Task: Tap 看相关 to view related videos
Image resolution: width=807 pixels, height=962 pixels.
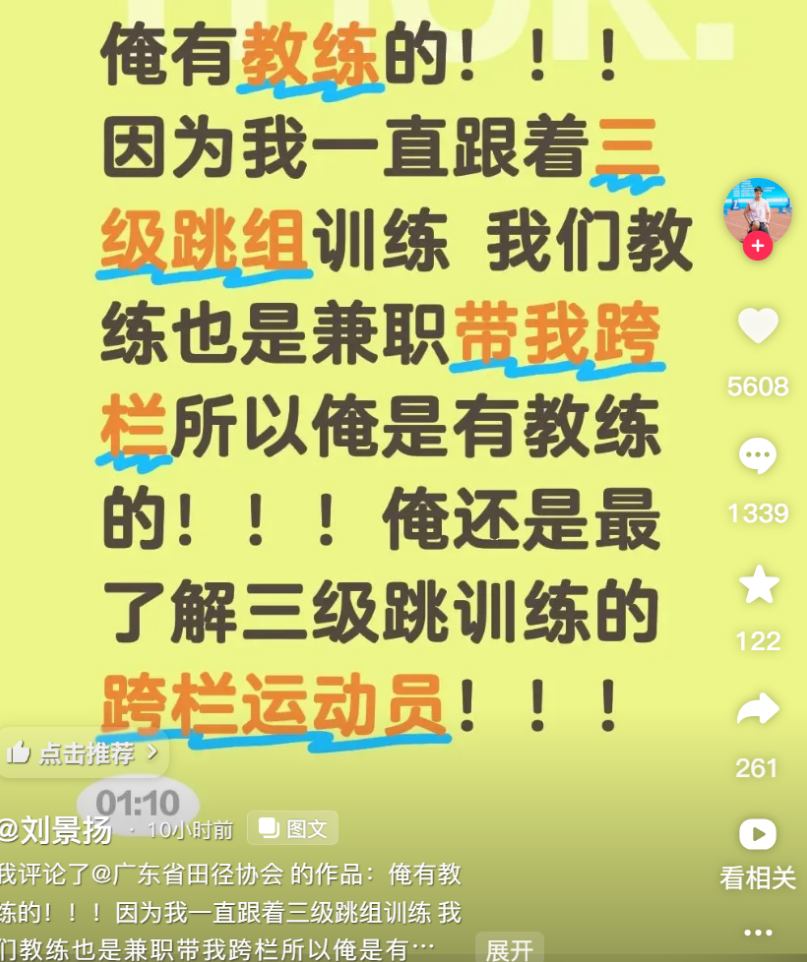Action: point(757,852)
